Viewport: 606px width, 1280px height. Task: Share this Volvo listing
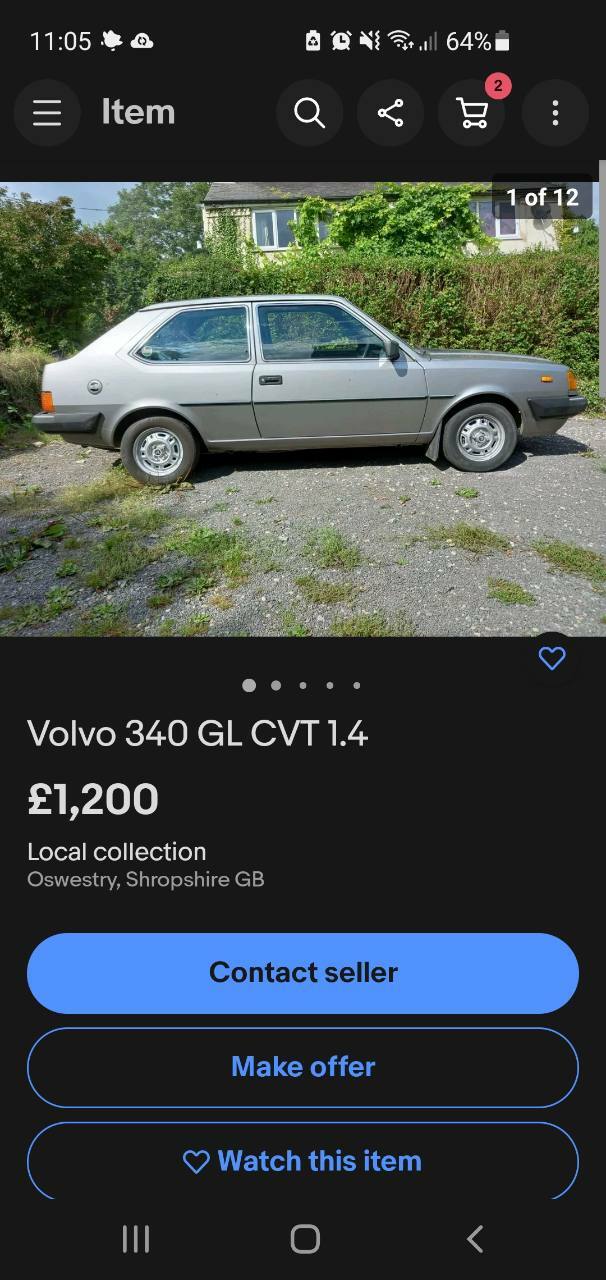390,112
